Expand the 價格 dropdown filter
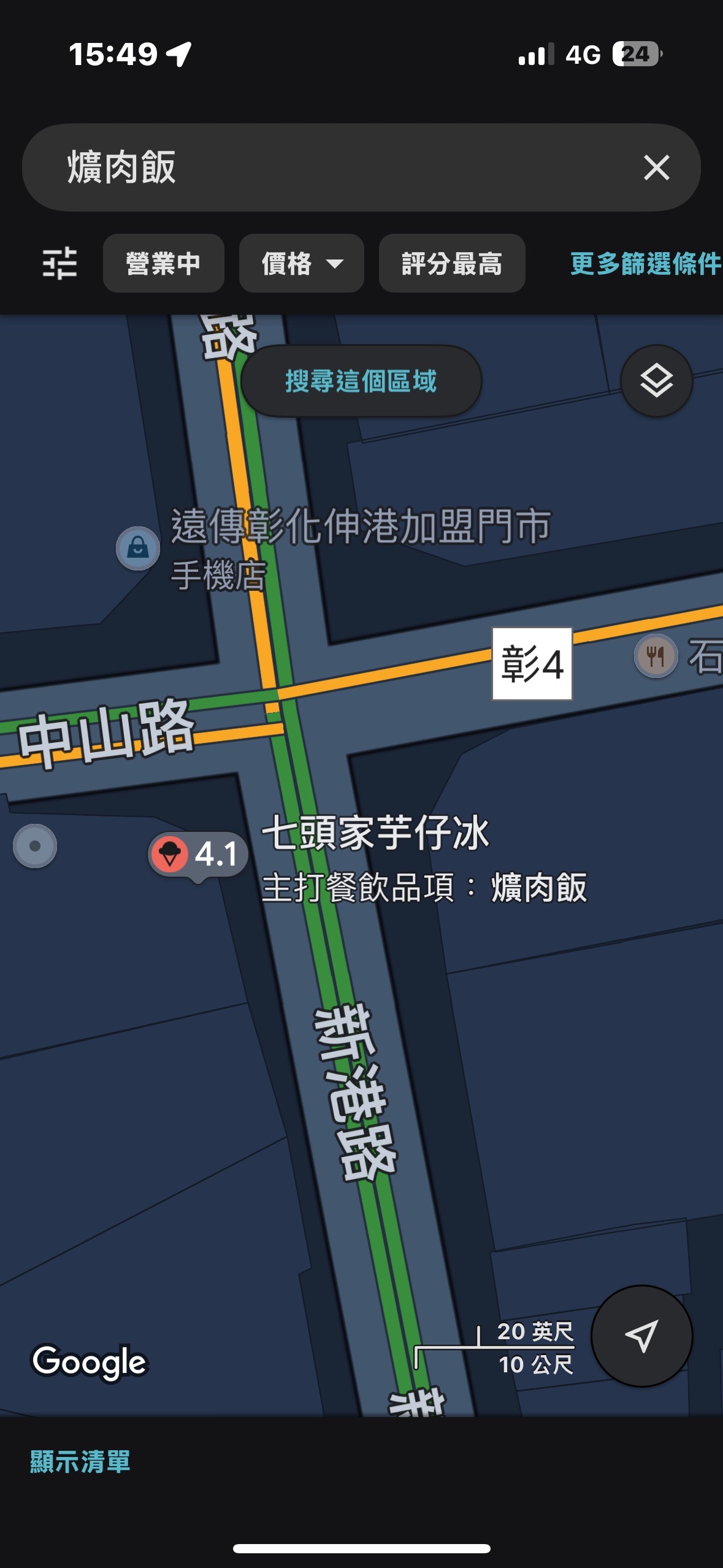 coord(301,263)
